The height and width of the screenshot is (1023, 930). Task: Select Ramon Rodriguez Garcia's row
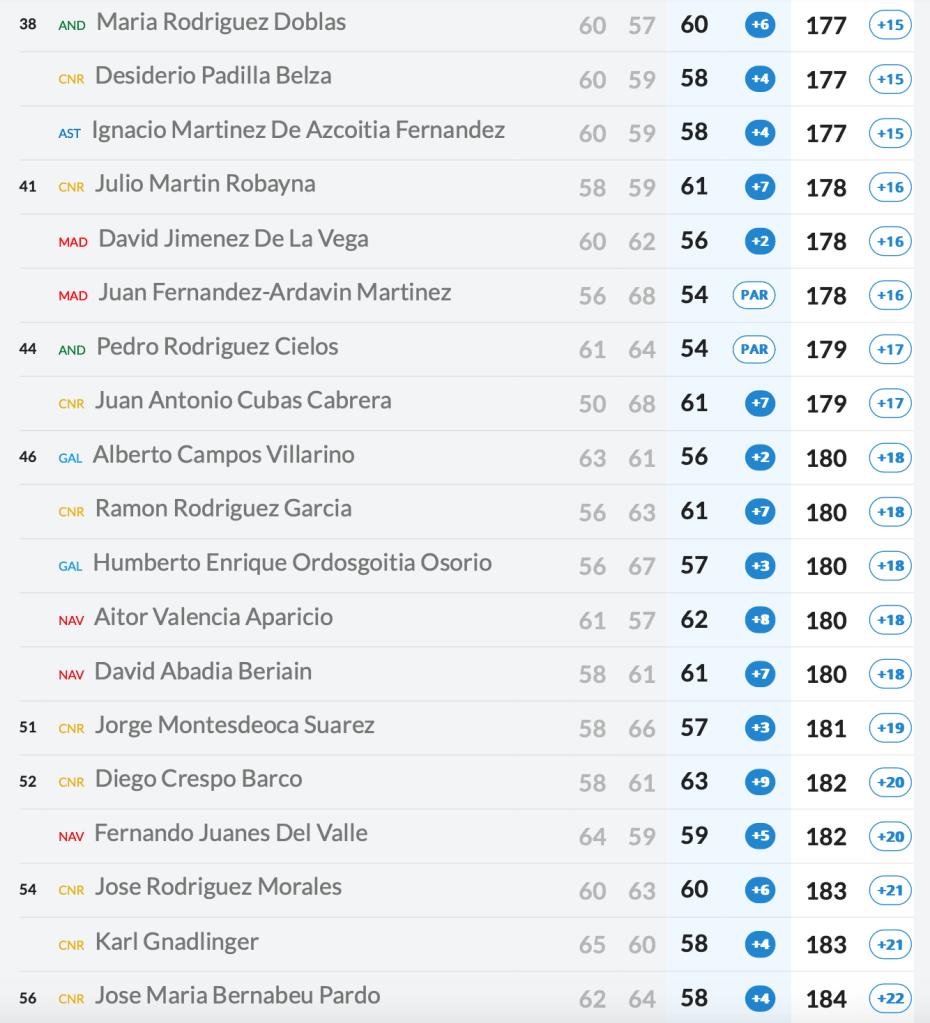pyautogui.click(x=223, y=509)
